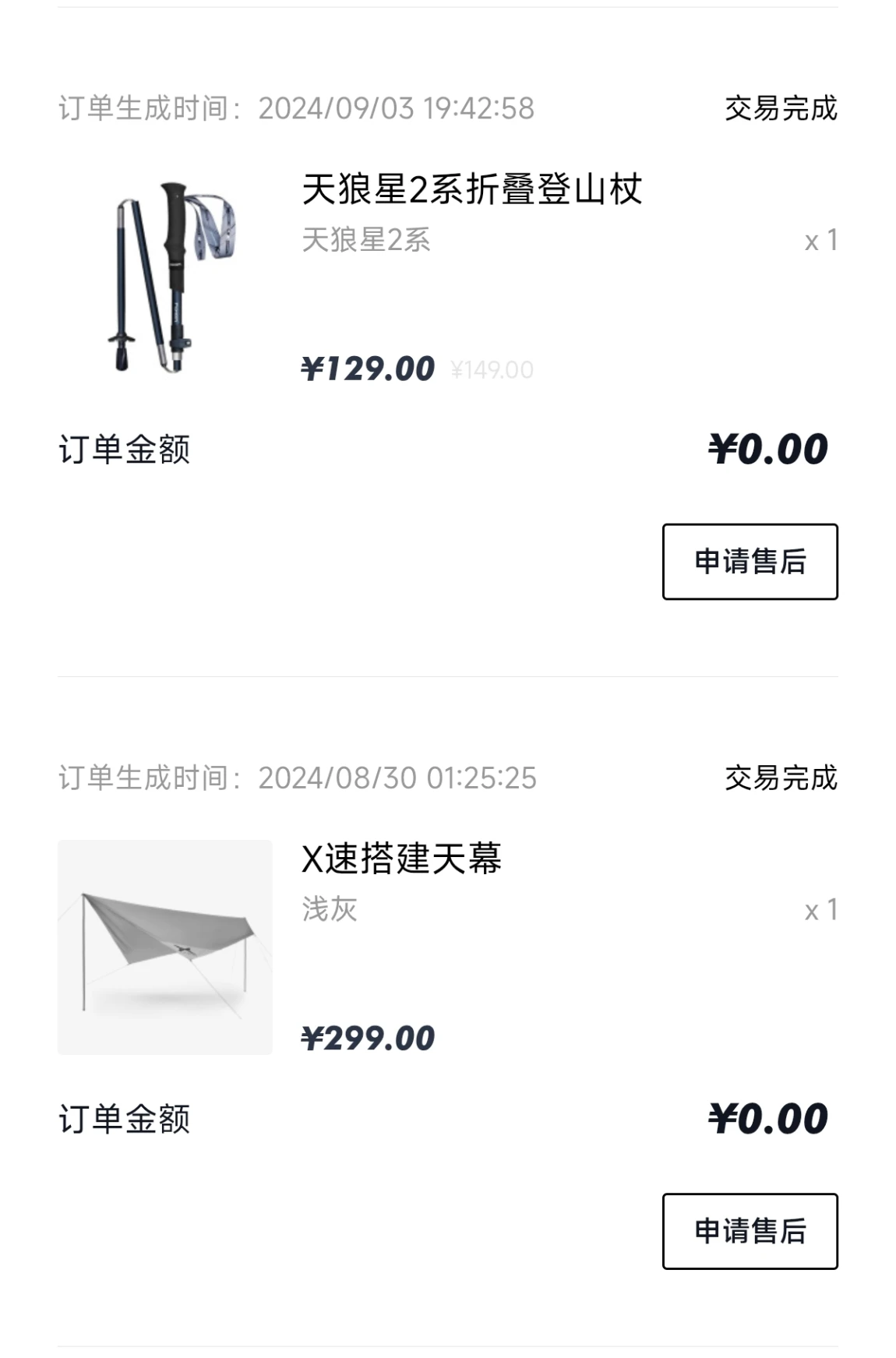Tap 申请售后 for the 天狼星2系折叠登山杖 order
The image size is (896, 1358).
coord(750,562)
